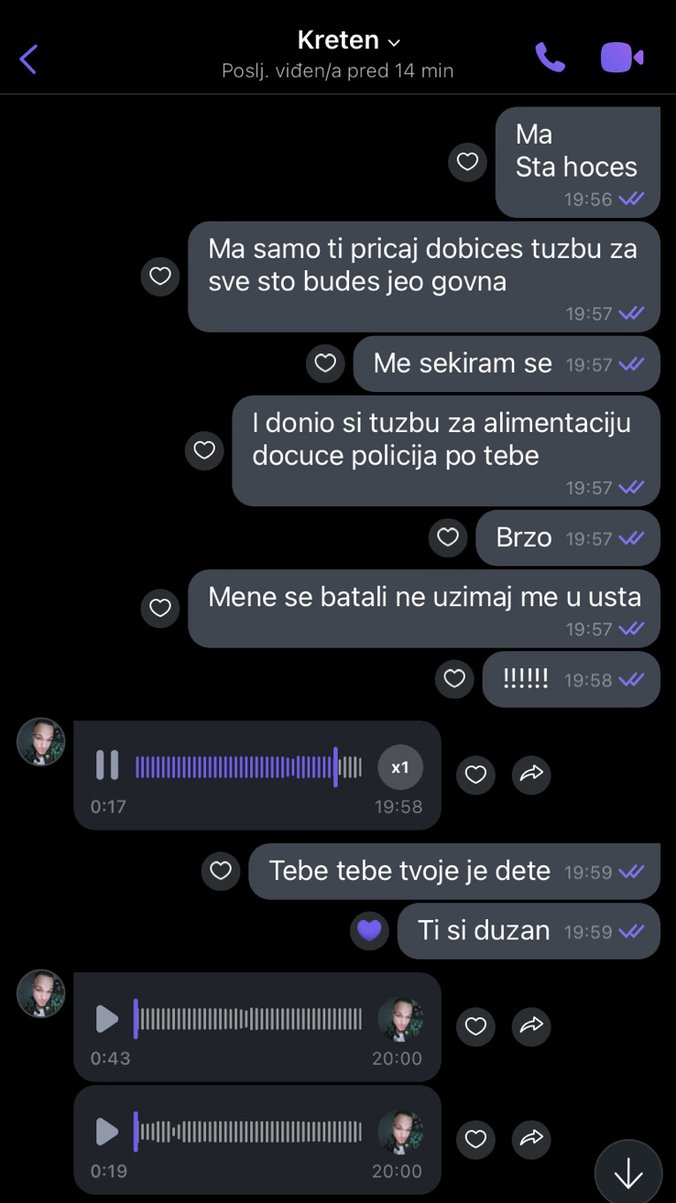The image size is (676, 1203).
Task: Go back to the chat list
Action: coord(28,59)
